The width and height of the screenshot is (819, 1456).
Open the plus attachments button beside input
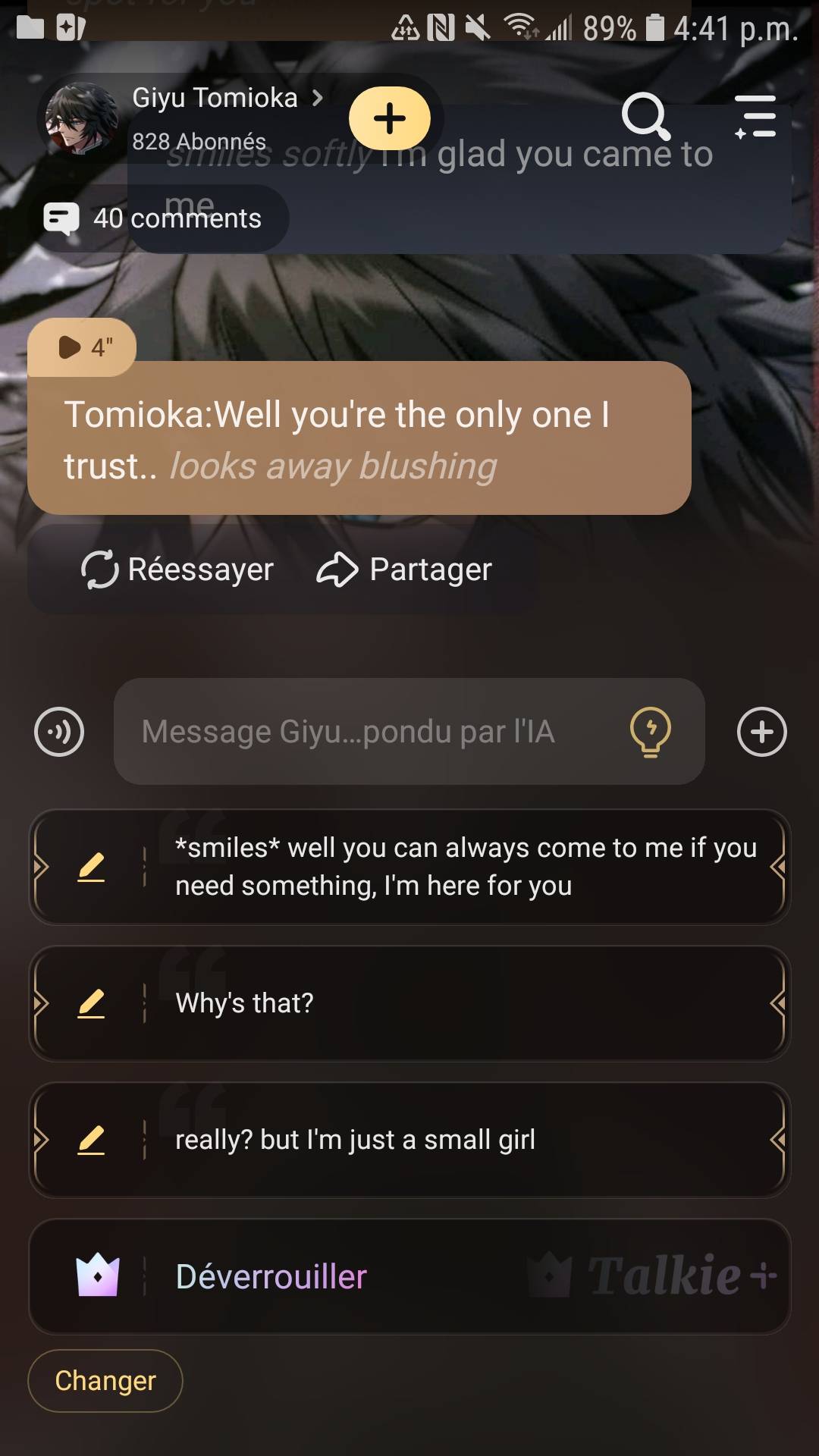pyautogui.click(x=762, y=732)
